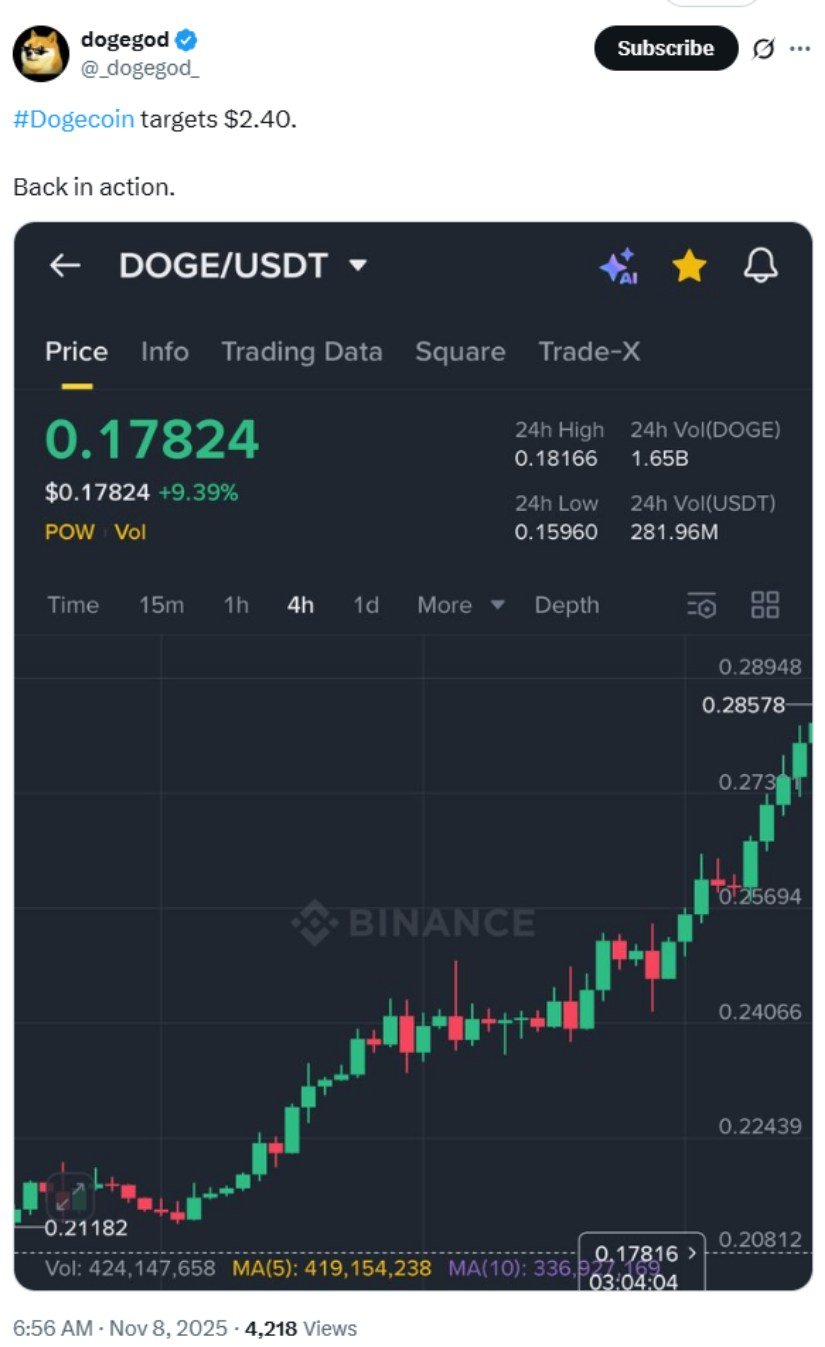
Task: View the attached DOGE/USDT chart image
Action: (412, 755)
